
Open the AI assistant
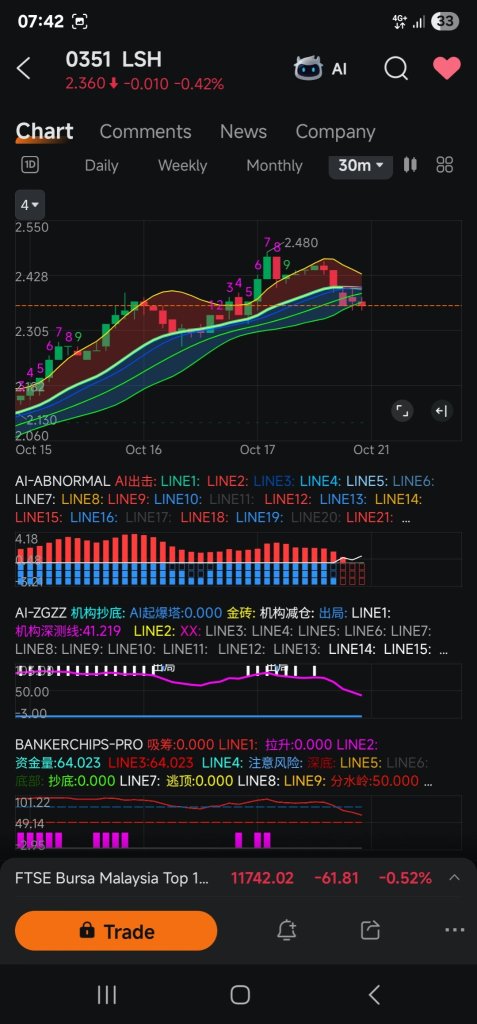(x=321, y=68)
